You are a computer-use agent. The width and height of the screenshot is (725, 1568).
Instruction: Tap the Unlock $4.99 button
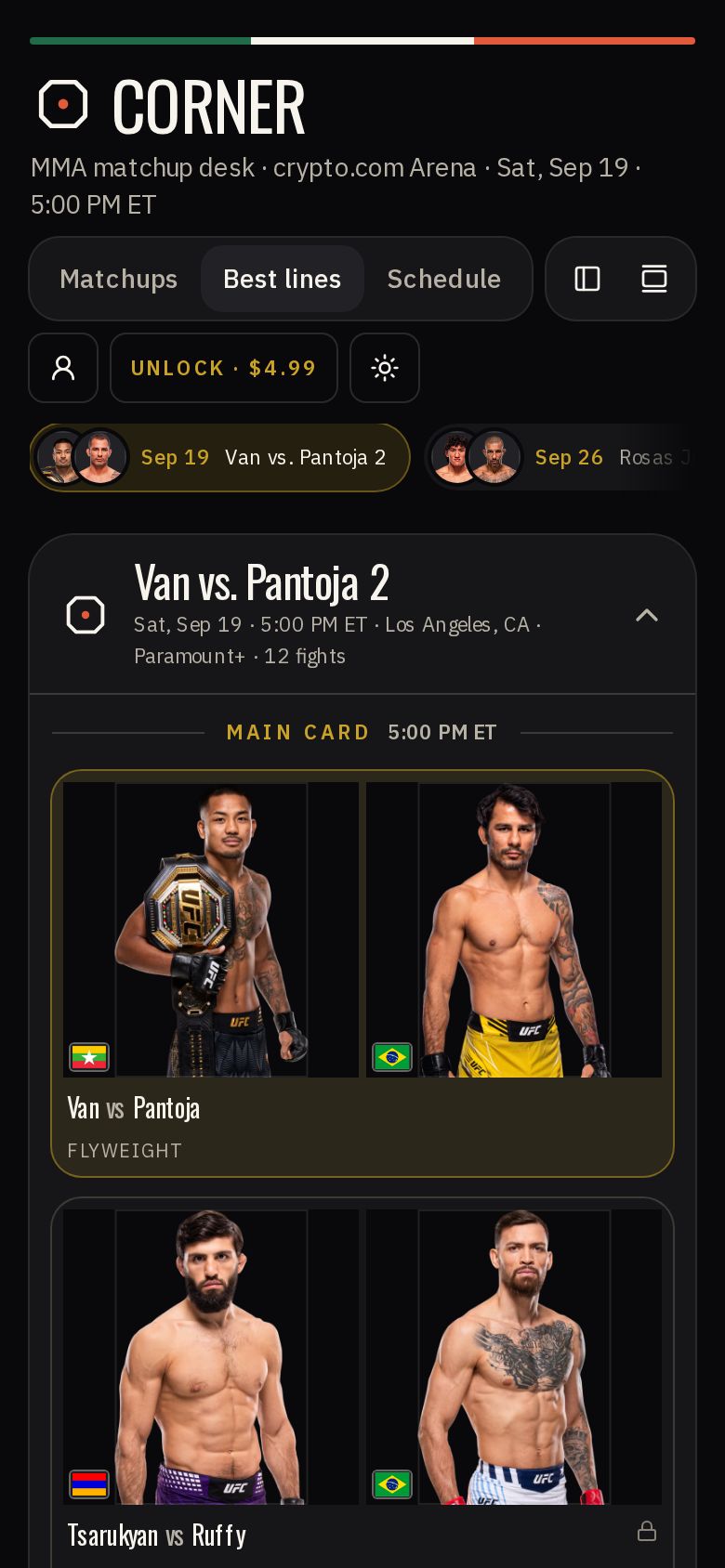click(x=224, y=368)
